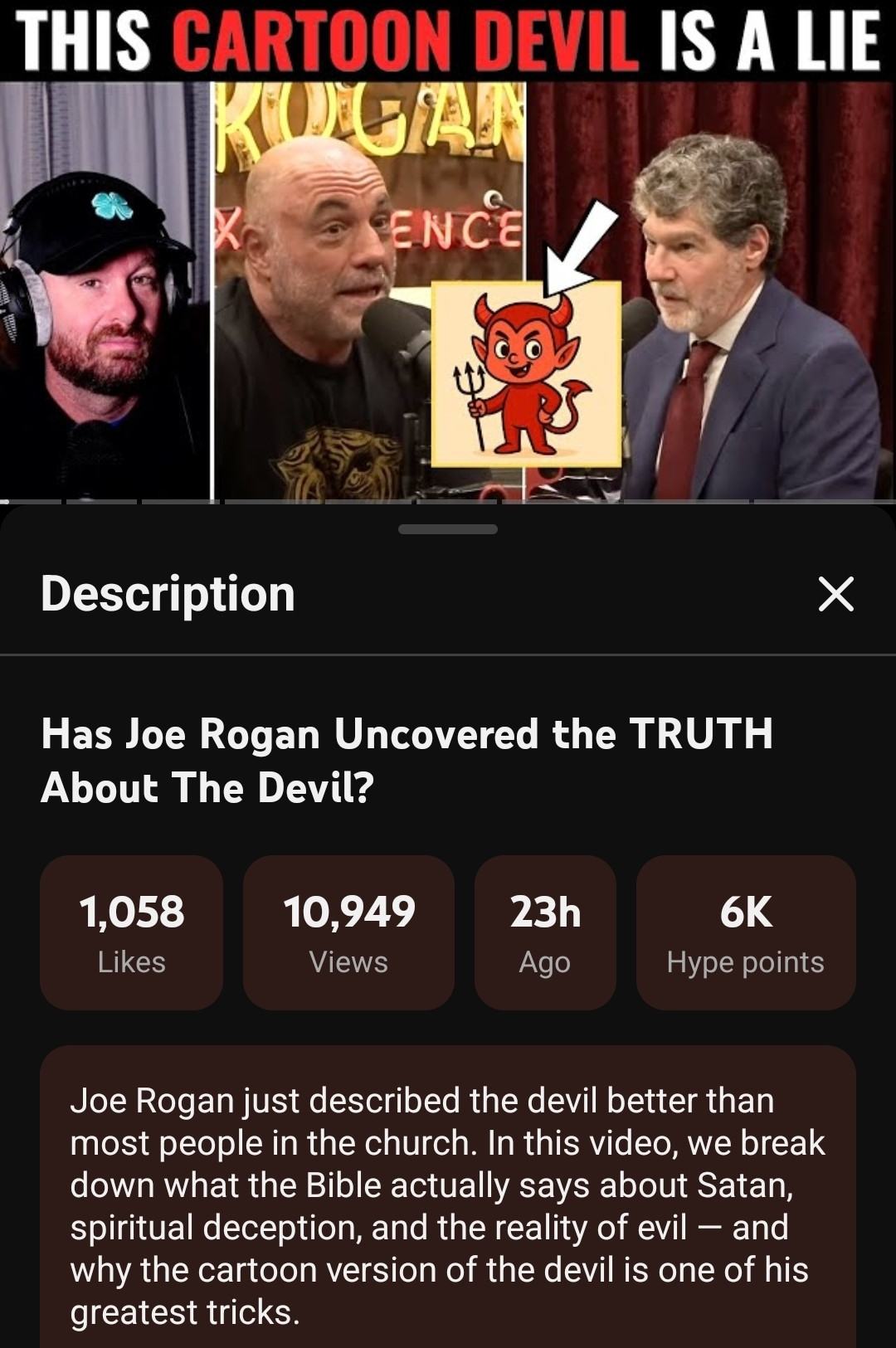Close the Description panel
Image resolution: width=896 pixels, height=1348 pixels.
pos(835,594)
